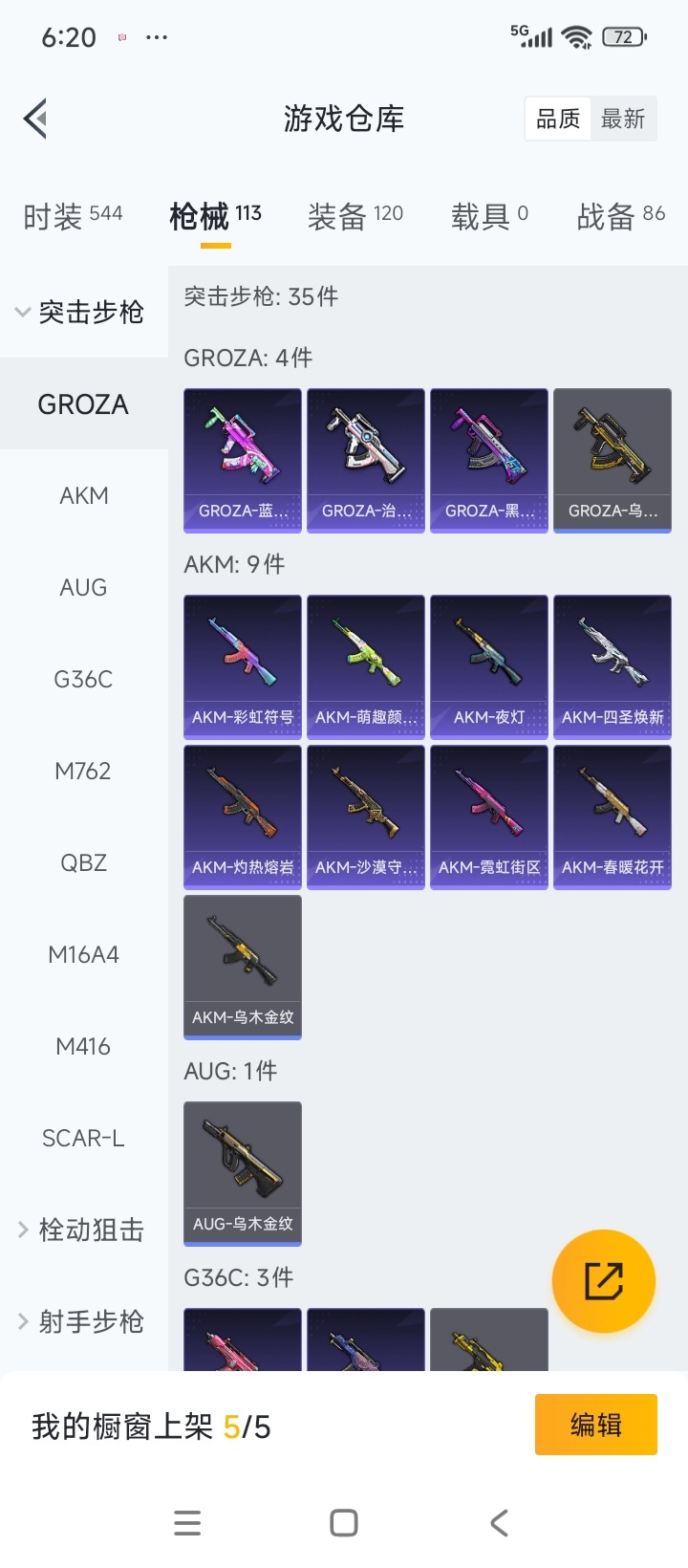Expand the 栓动狙击 category
The image size is (688, 1568).
point(81,1230)
